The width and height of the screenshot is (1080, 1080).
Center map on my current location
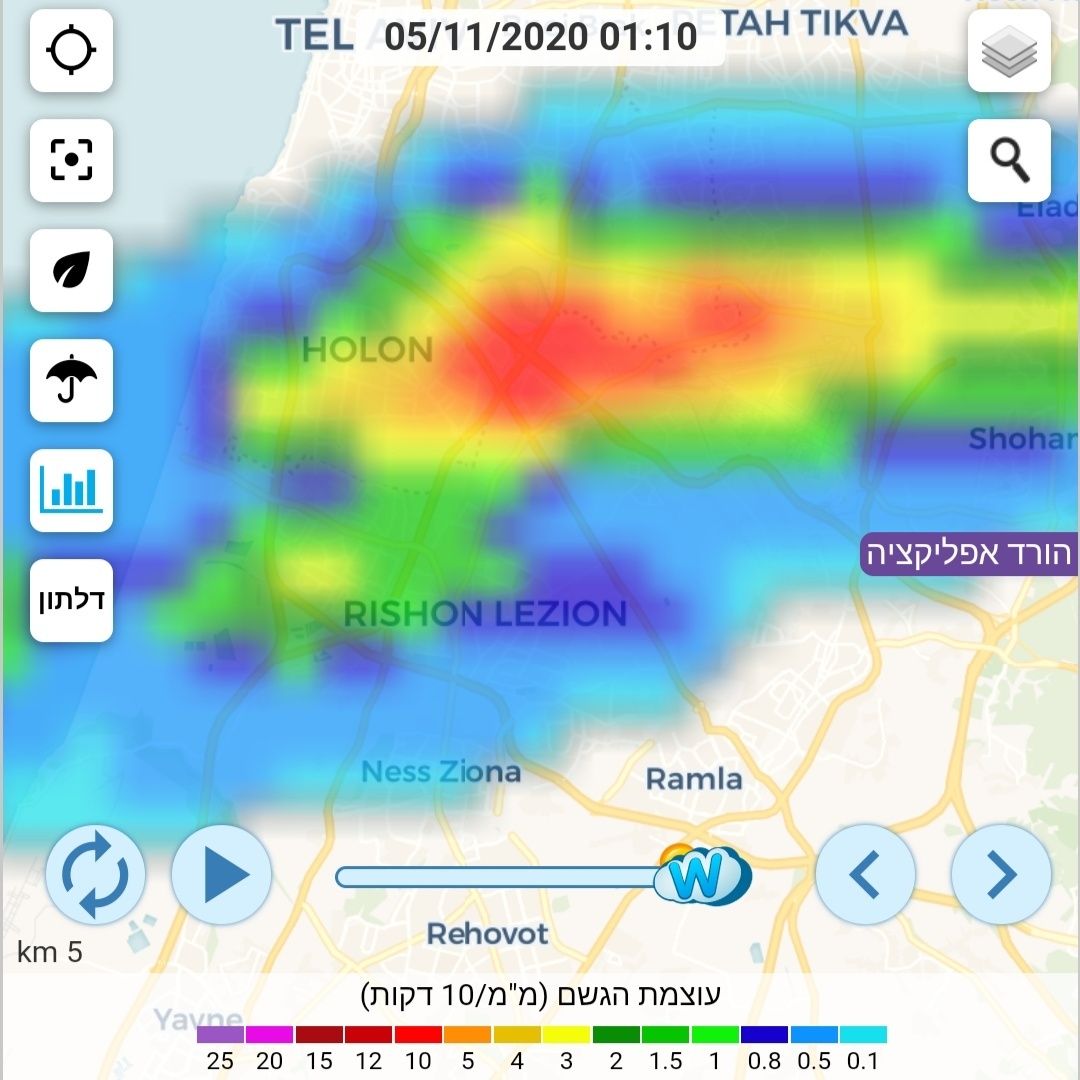point(71,51)
